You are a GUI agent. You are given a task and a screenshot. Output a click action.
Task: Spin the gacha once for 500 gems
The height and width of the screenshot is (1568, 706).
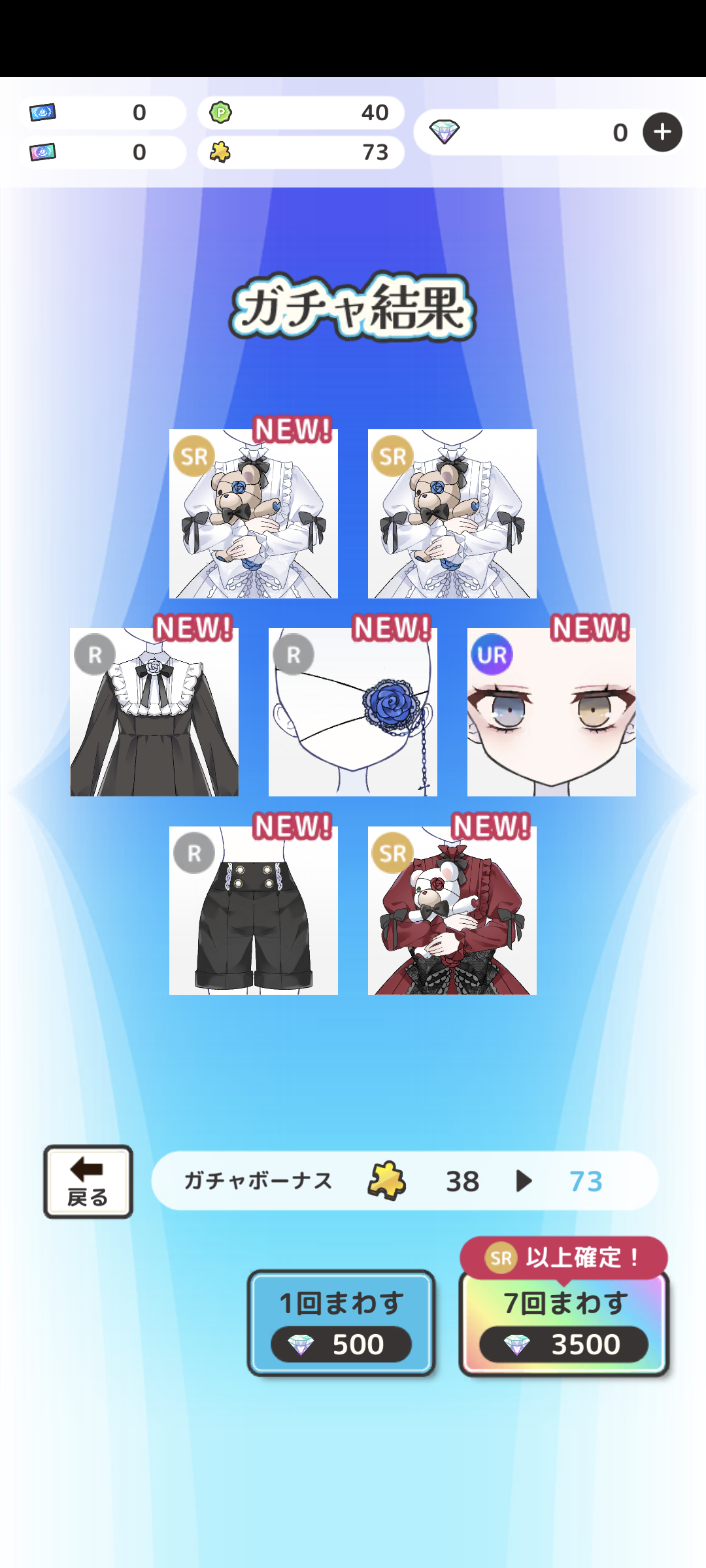[341, 1322]
